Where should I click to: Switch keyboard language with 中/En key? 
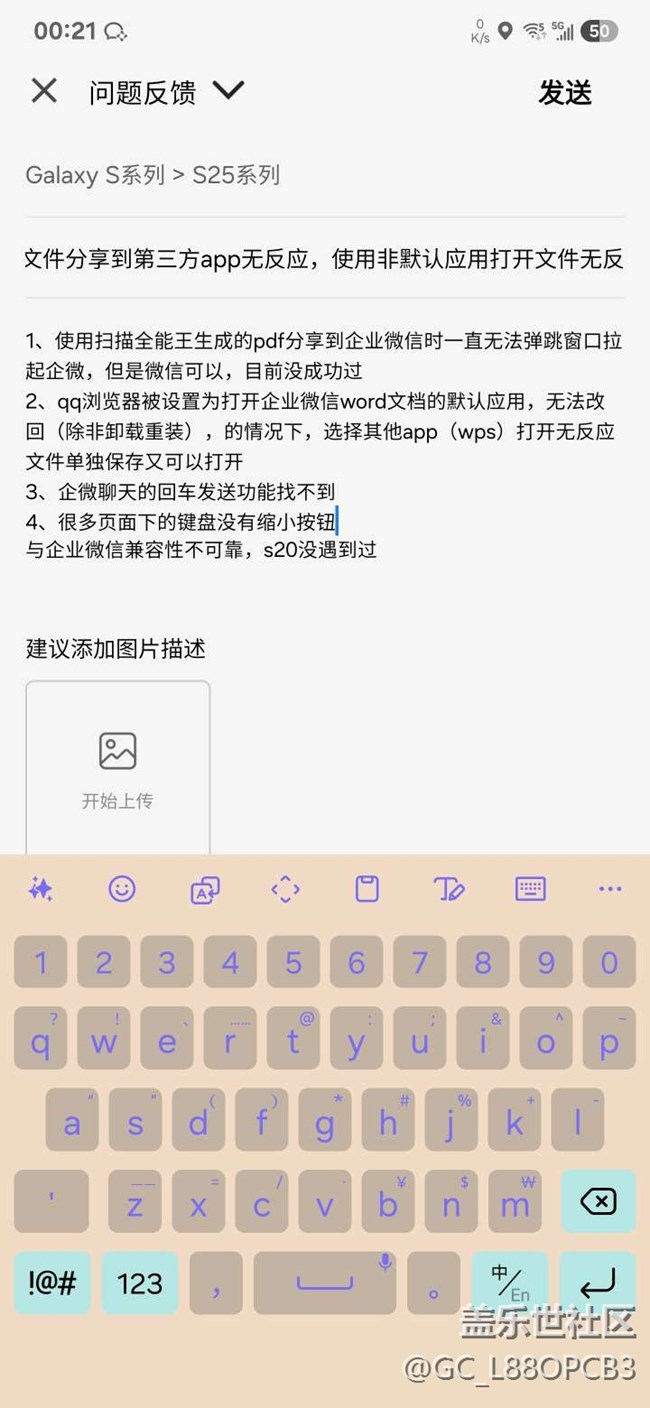pos(510,1283)
